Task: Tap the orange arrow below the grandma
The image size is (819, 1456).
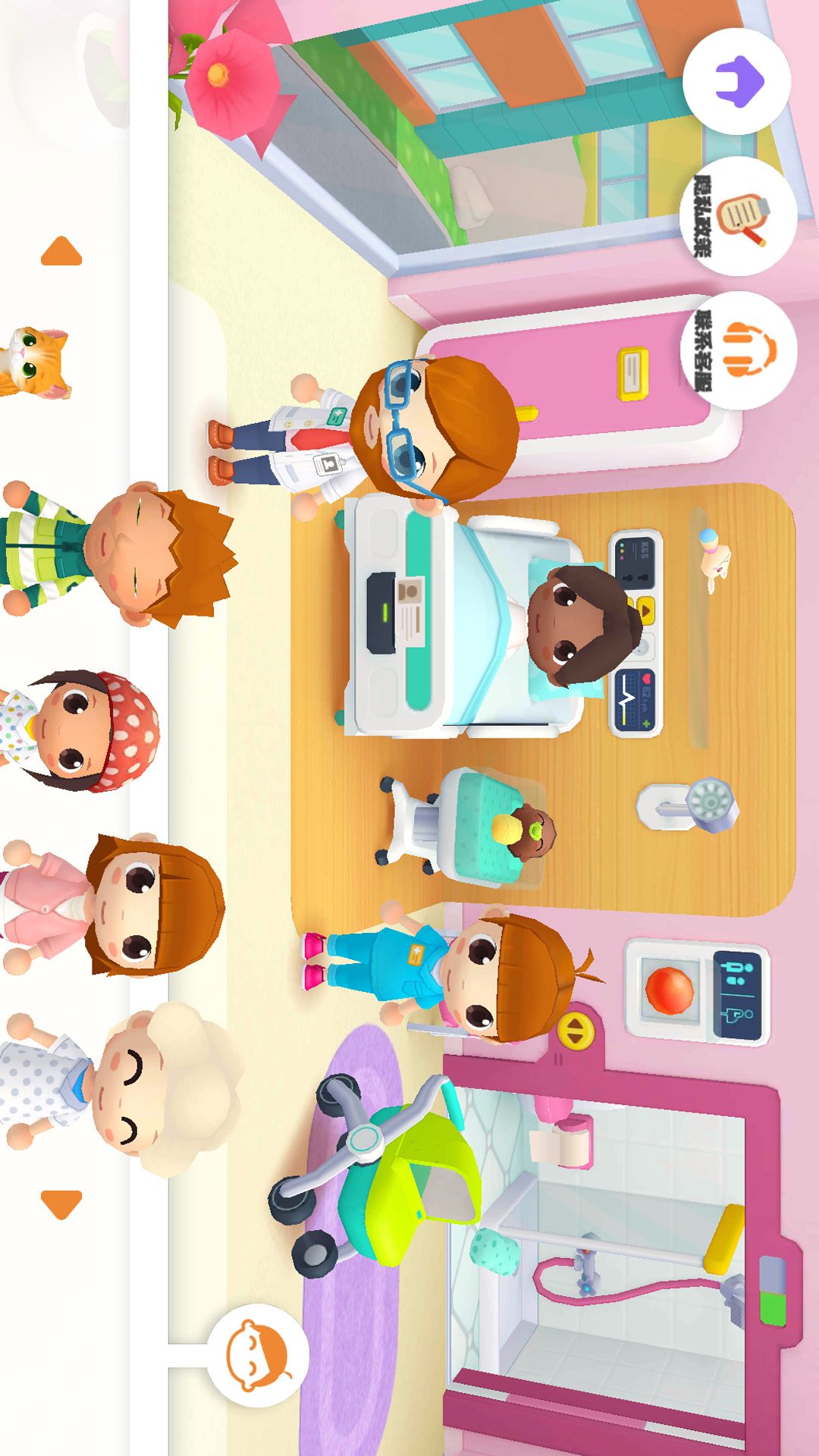Action: 61,1203
